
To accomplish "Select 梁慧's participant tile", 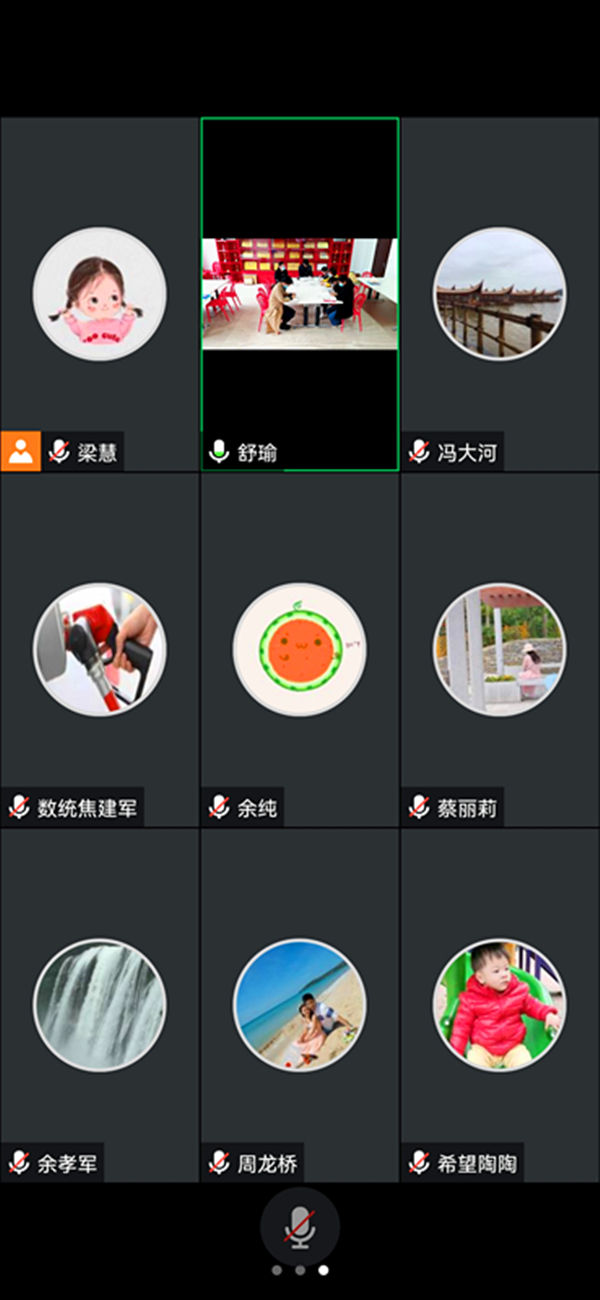I will pyautogui.click(x=100, y=294).
